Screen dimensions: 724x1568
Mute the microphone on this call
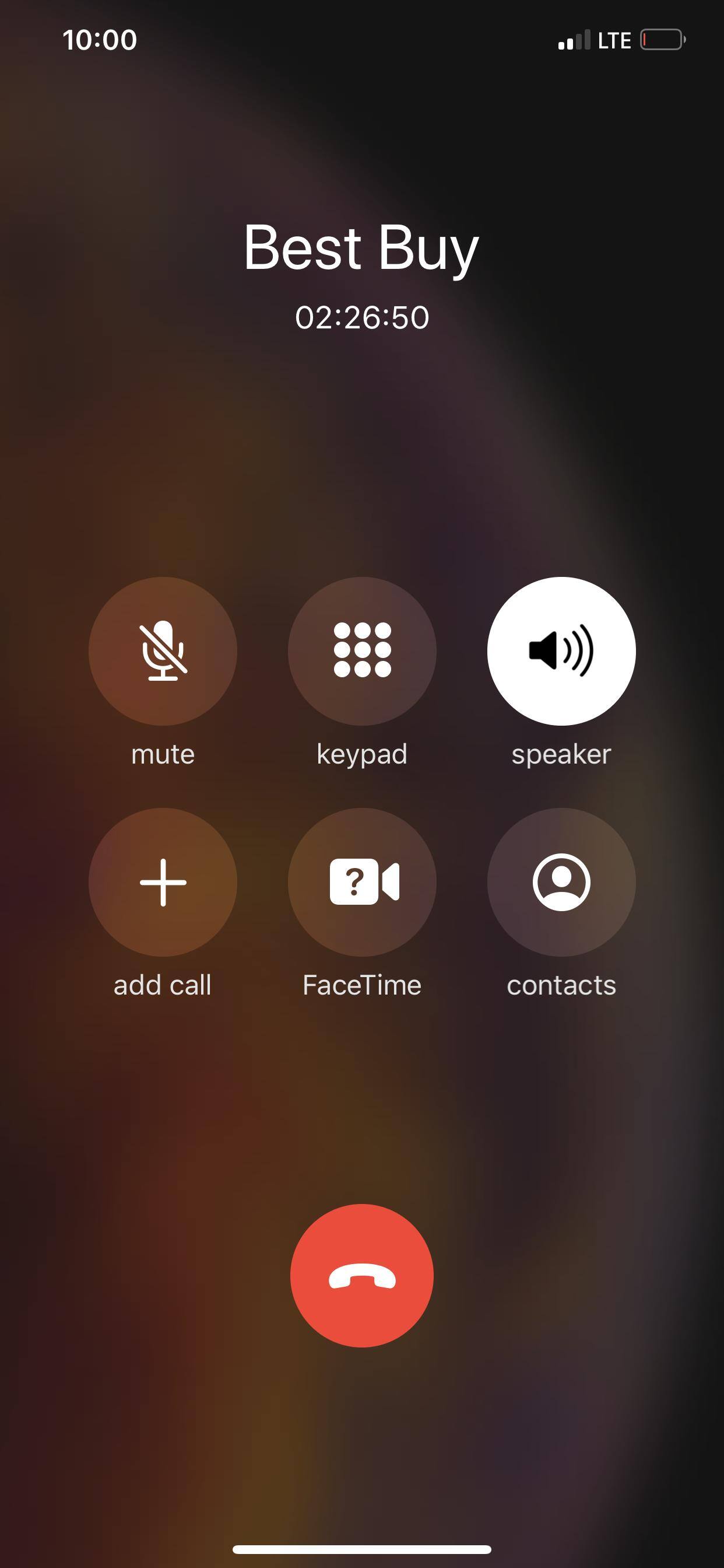tap(163, 650)
